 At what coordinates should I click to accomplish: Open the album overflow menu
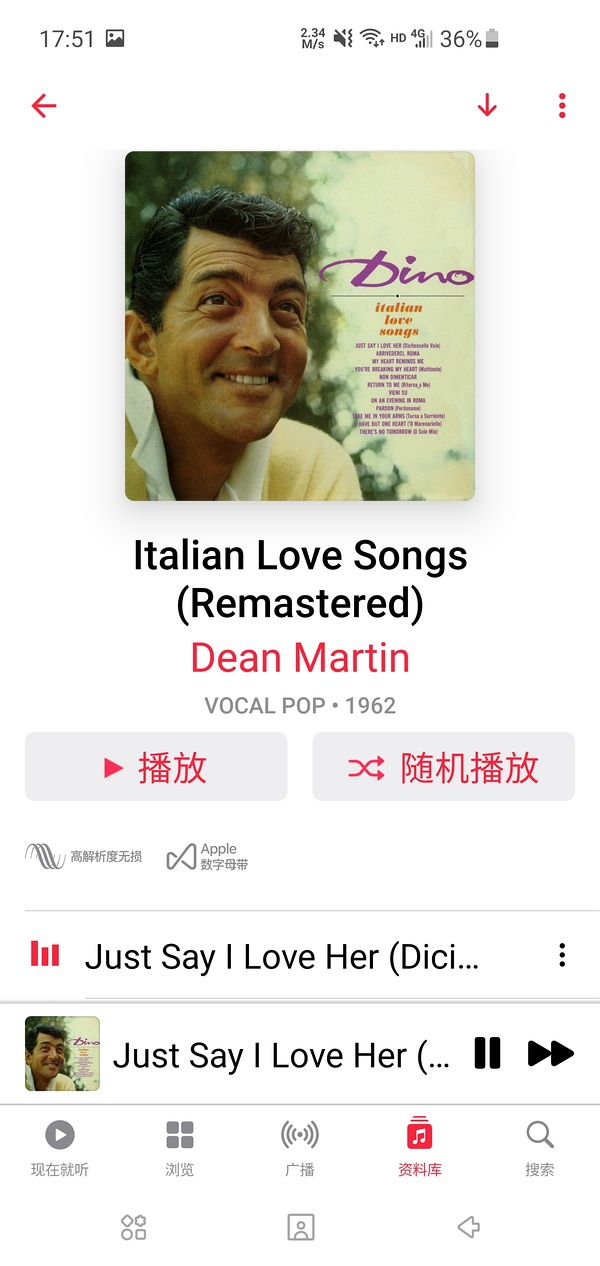(562, 105)
